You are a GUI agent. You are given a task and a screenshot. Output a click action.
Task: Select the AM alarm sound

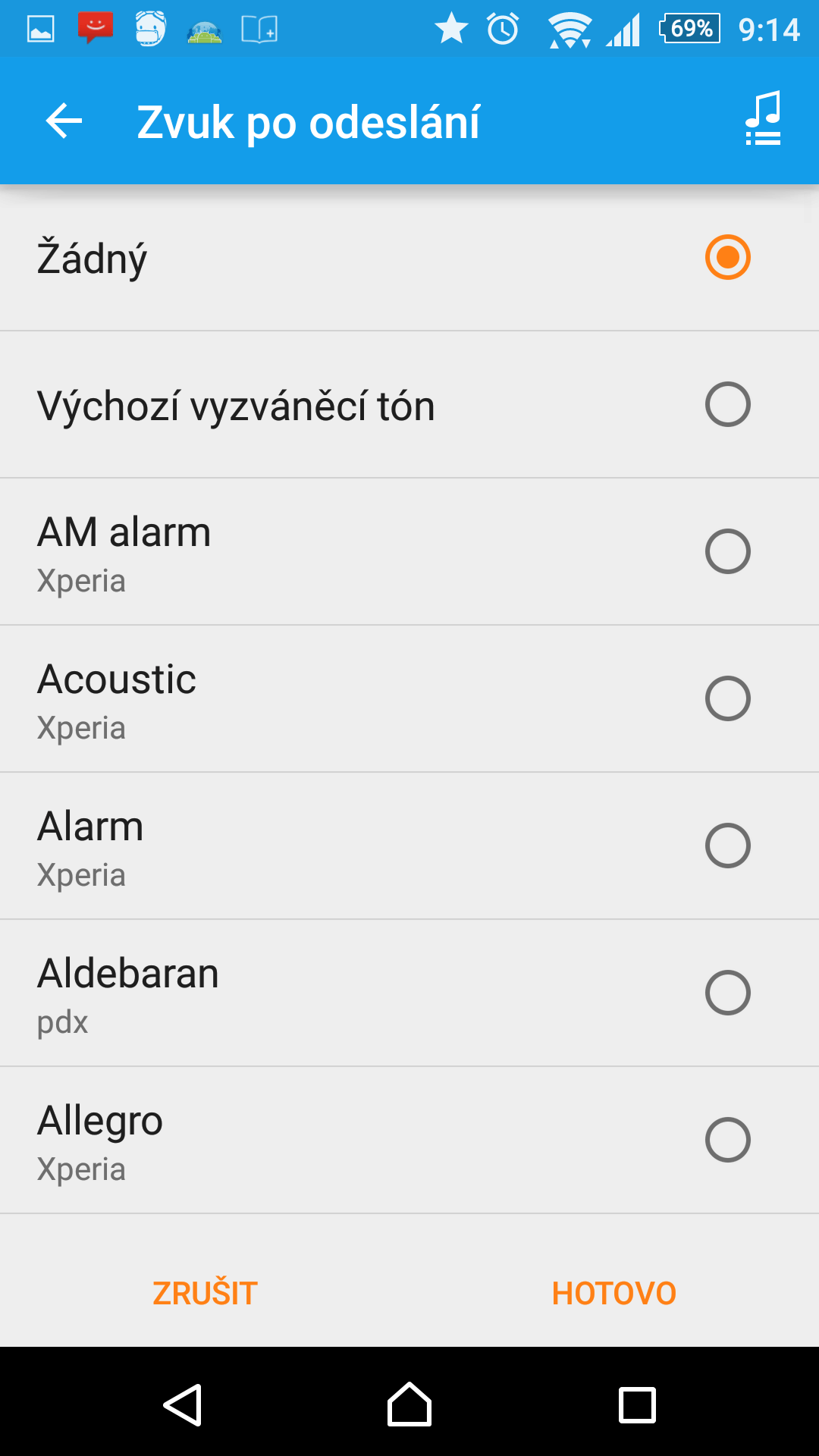409,552
